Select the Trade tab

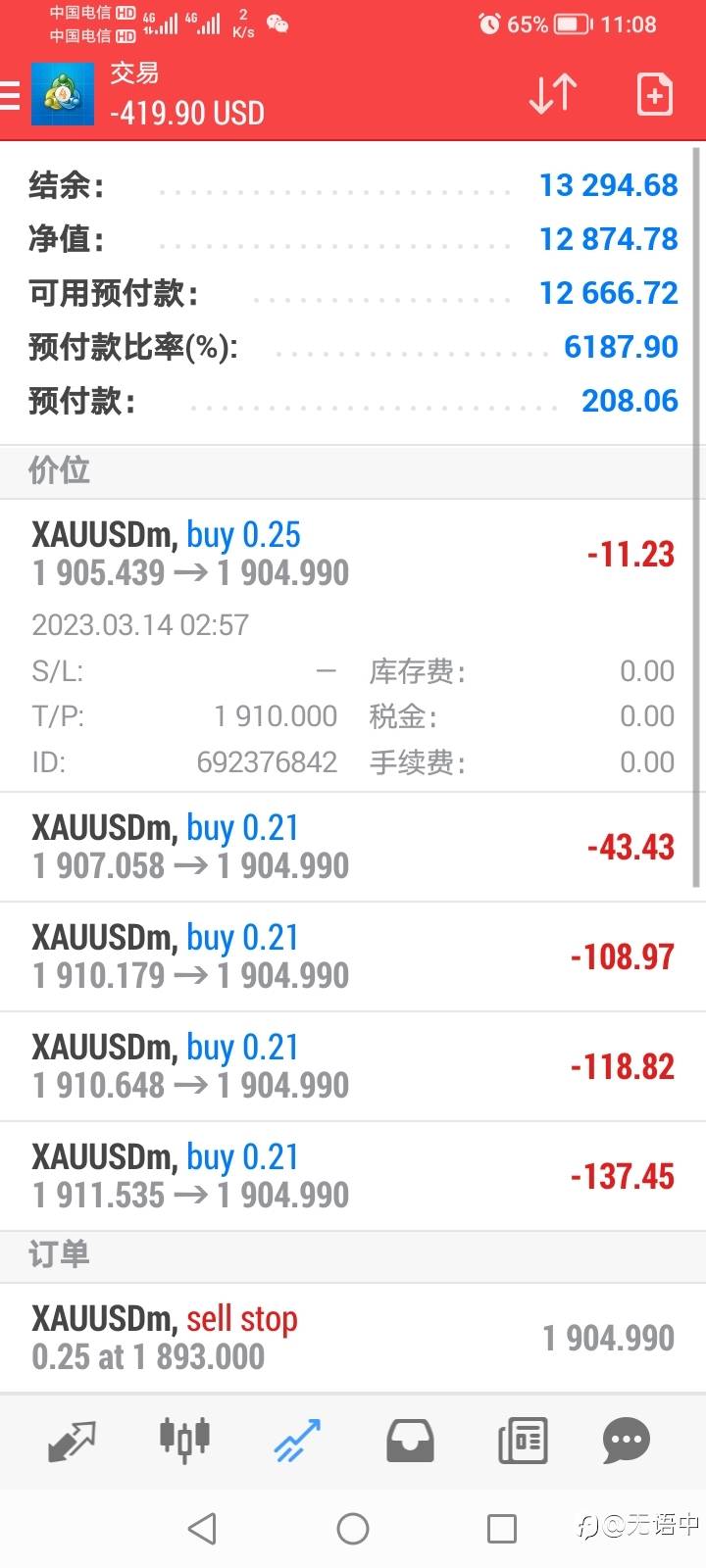(297, 1441)
